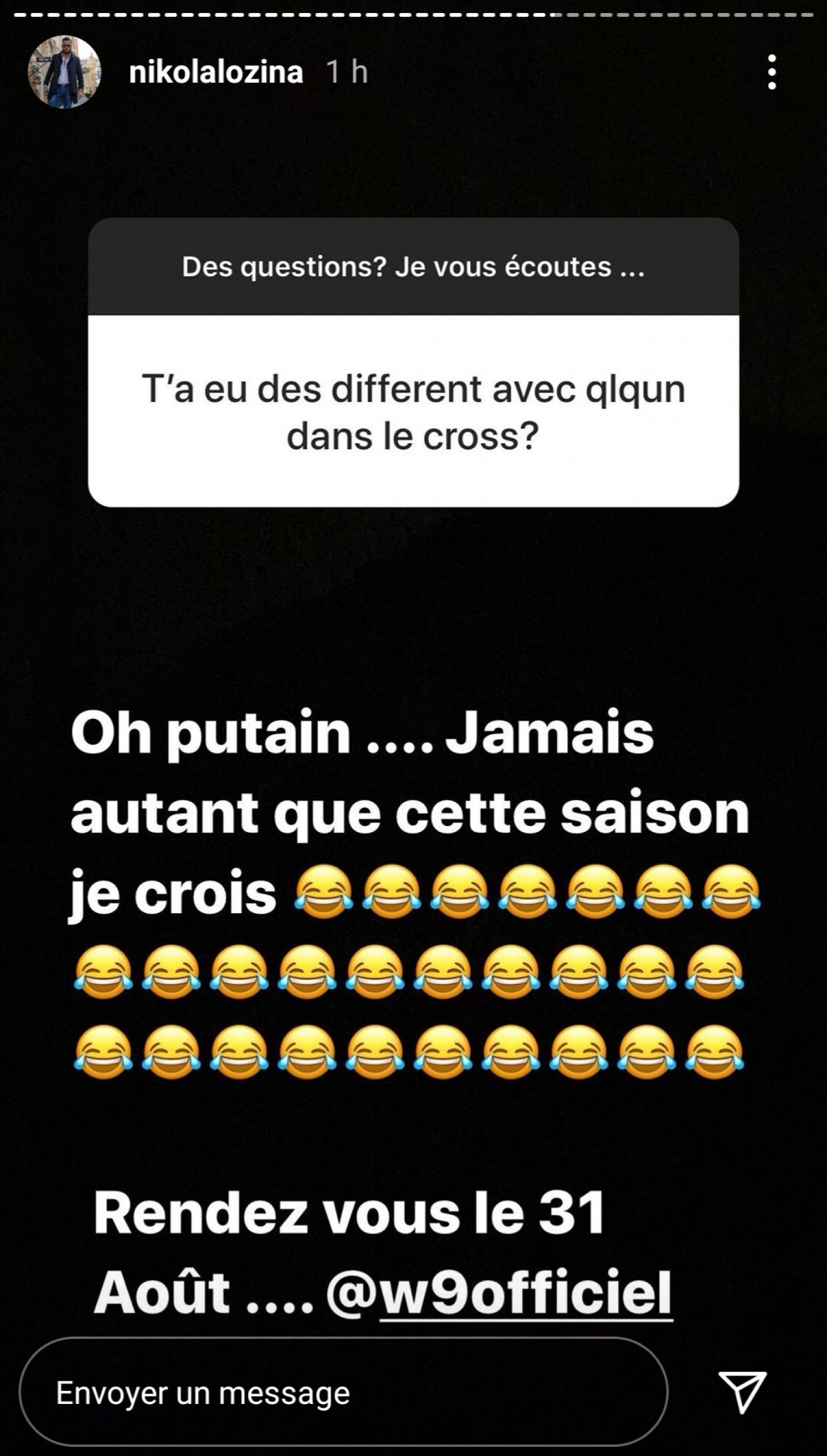Open nikolalozina's profile picture

click(x=65, y=72)
